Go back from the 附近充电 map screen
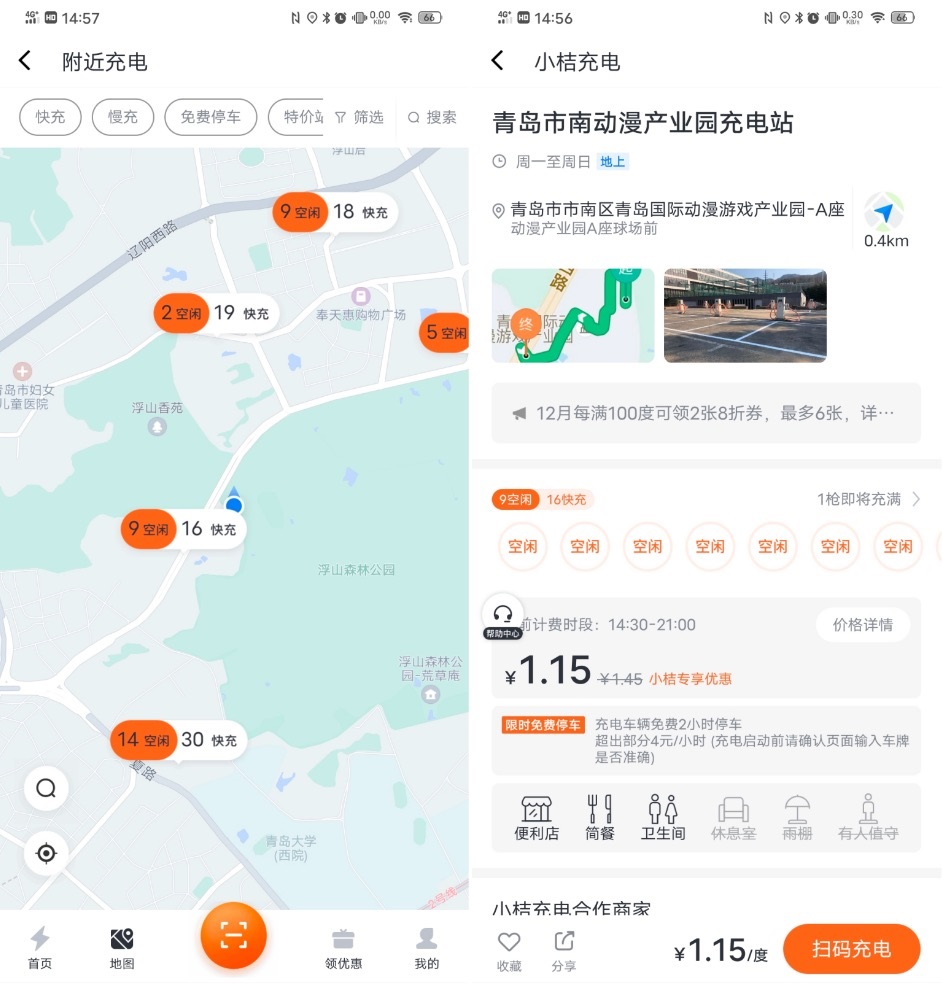The height and width of the screenshot is (985, 942). pos(25,61)
